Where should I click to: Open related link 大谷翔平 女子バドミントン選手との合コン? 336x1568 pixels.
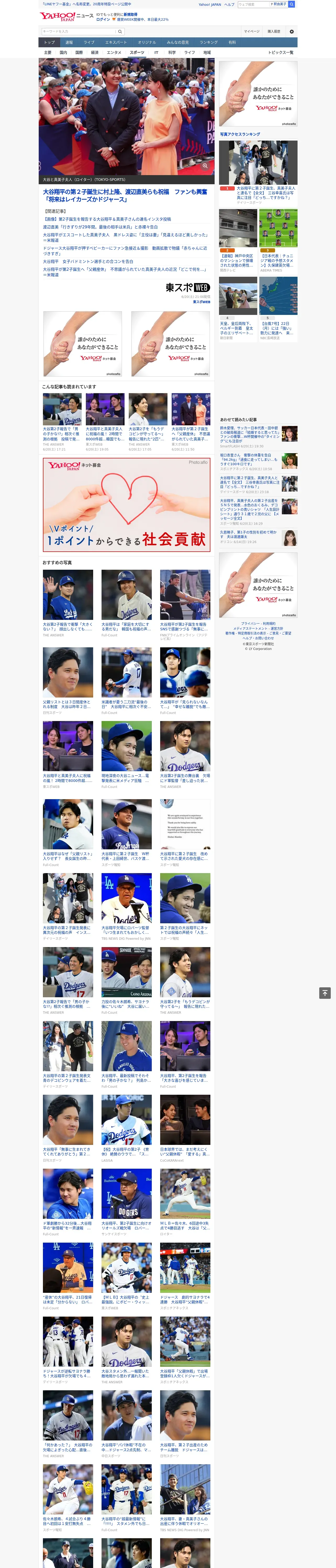coord(88,261)
